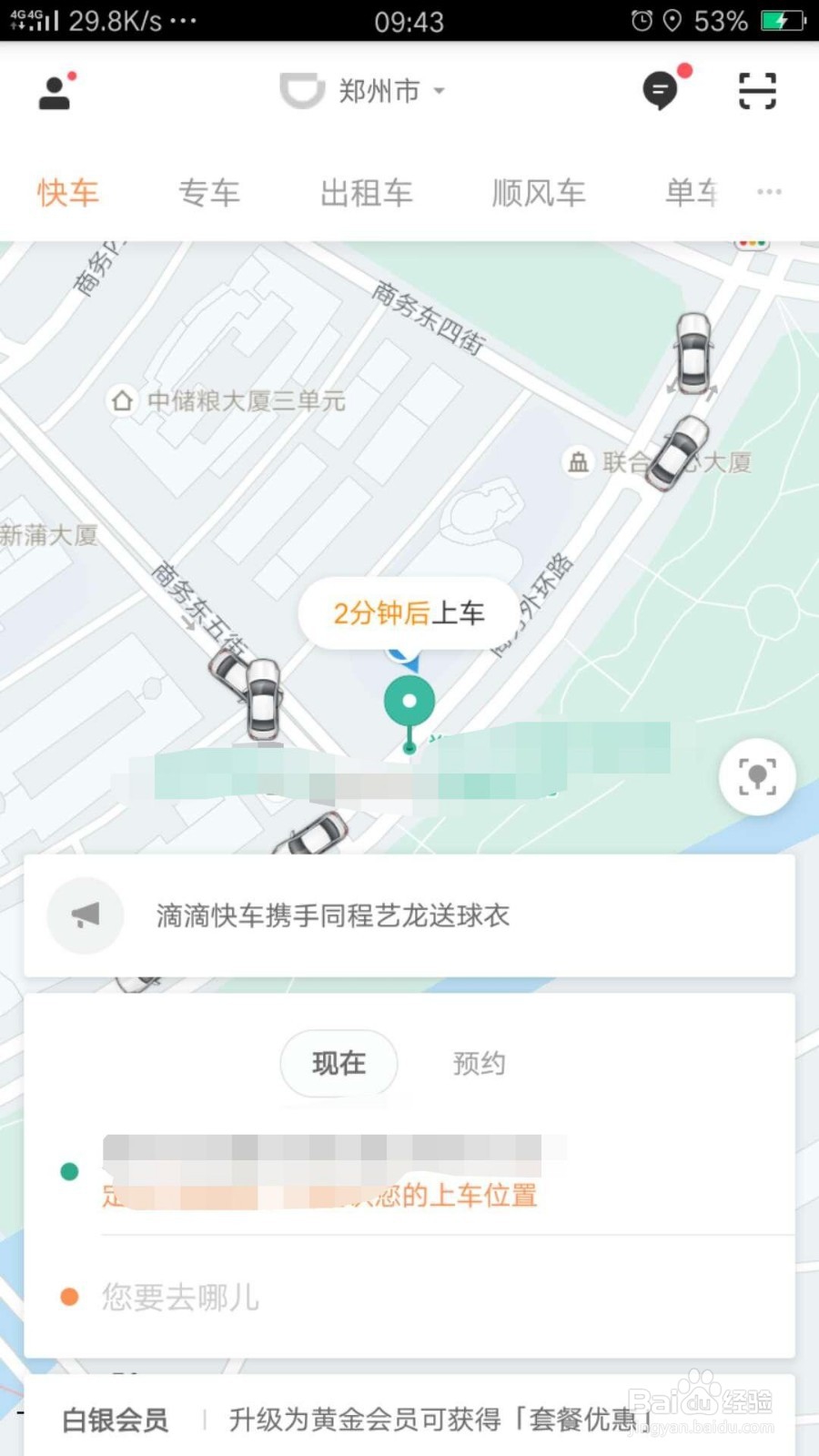Tap the green pickup location dot
Viewport: 819px width, 1456px height.
(68, 1171)
